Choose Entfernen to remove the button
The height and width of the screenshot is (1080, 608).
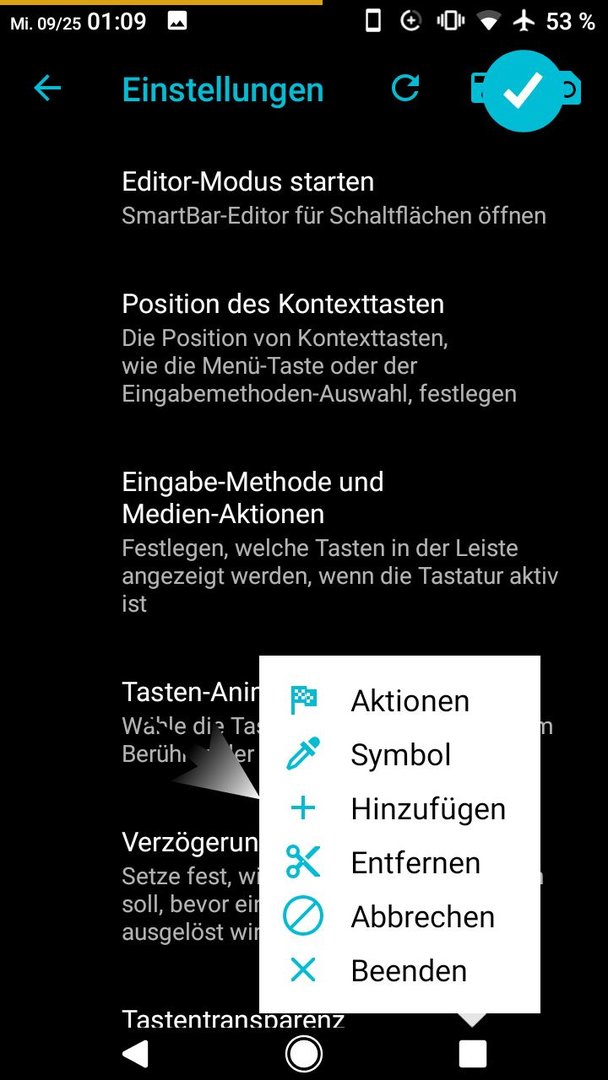click(x=399, y=863)
